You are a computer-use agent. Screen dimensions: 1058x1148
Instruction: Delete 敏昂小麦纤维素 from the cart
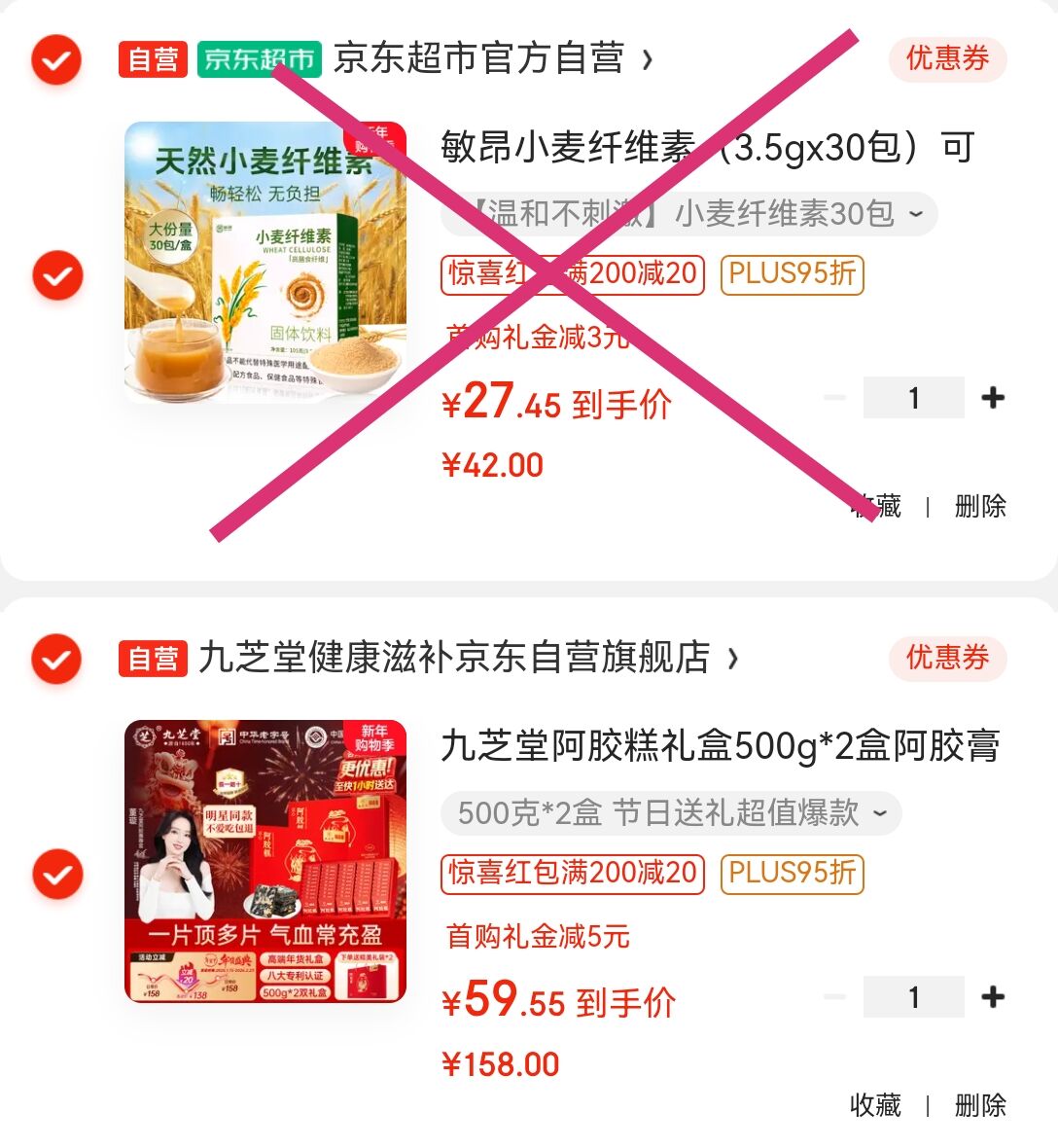coord(979,506)
